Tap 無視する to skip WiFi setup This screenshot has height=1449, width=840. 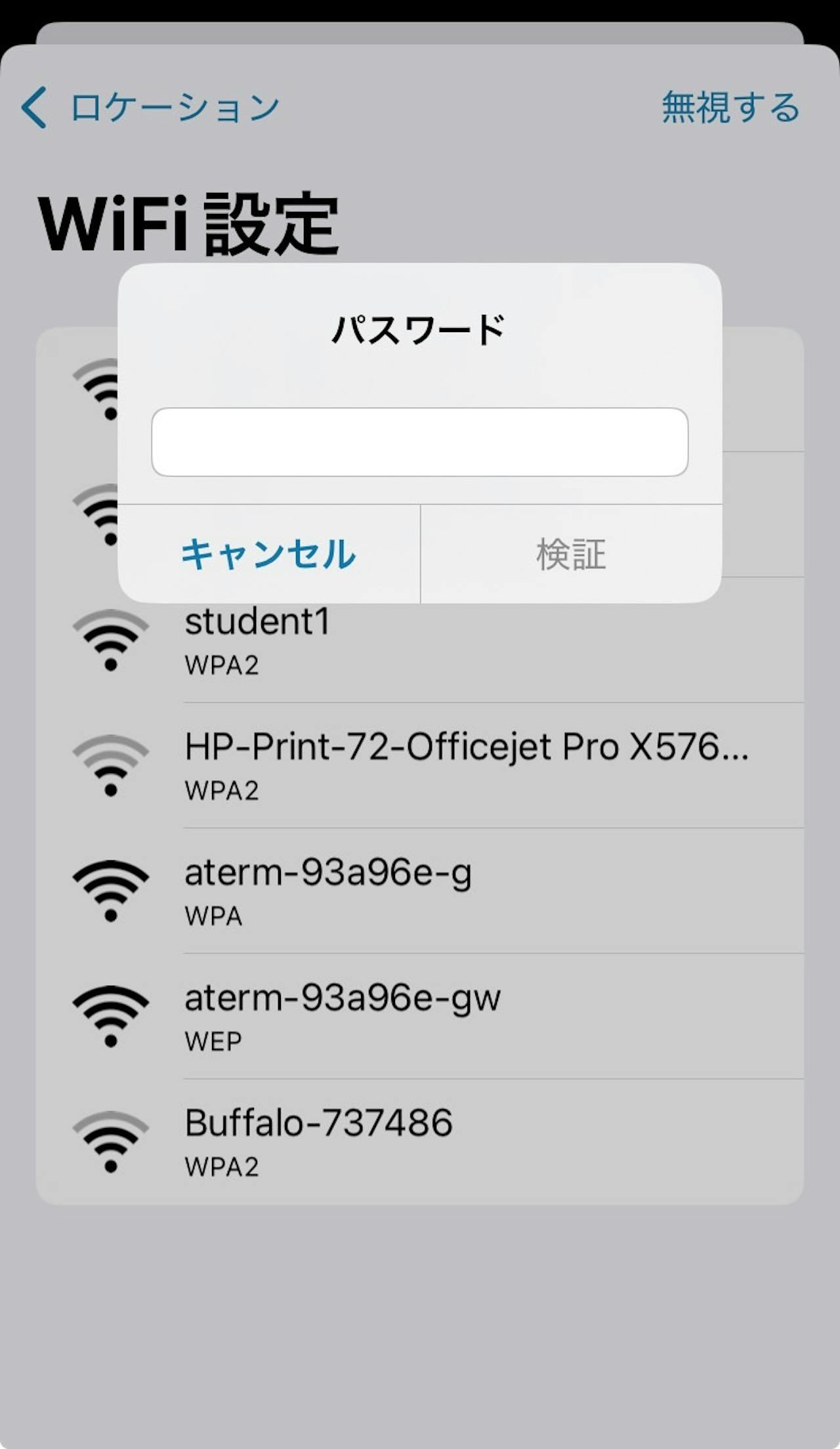[730, 107]
